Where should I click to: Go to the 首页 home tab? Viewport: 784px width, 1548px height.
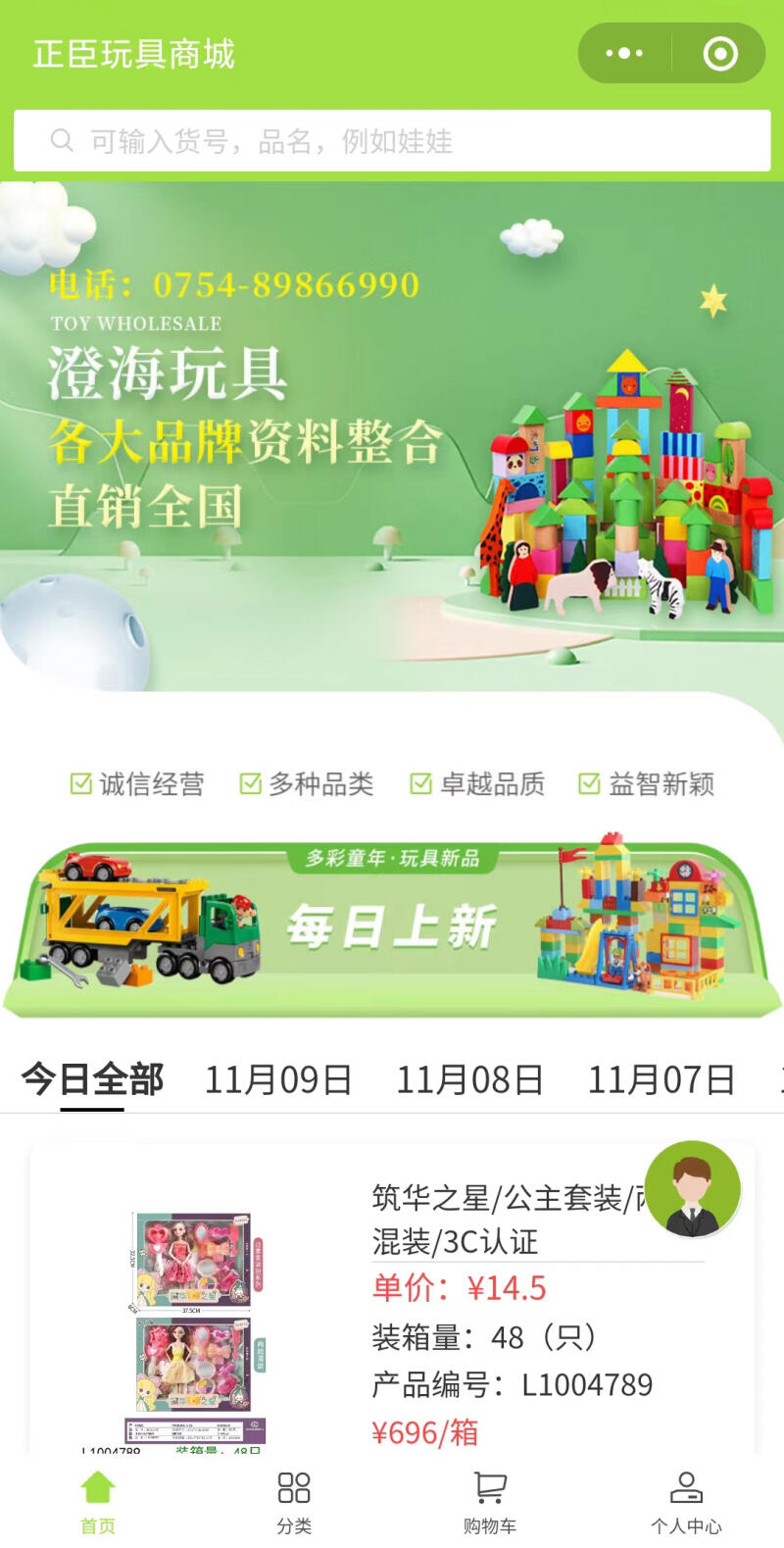[x=98, y=1502]
